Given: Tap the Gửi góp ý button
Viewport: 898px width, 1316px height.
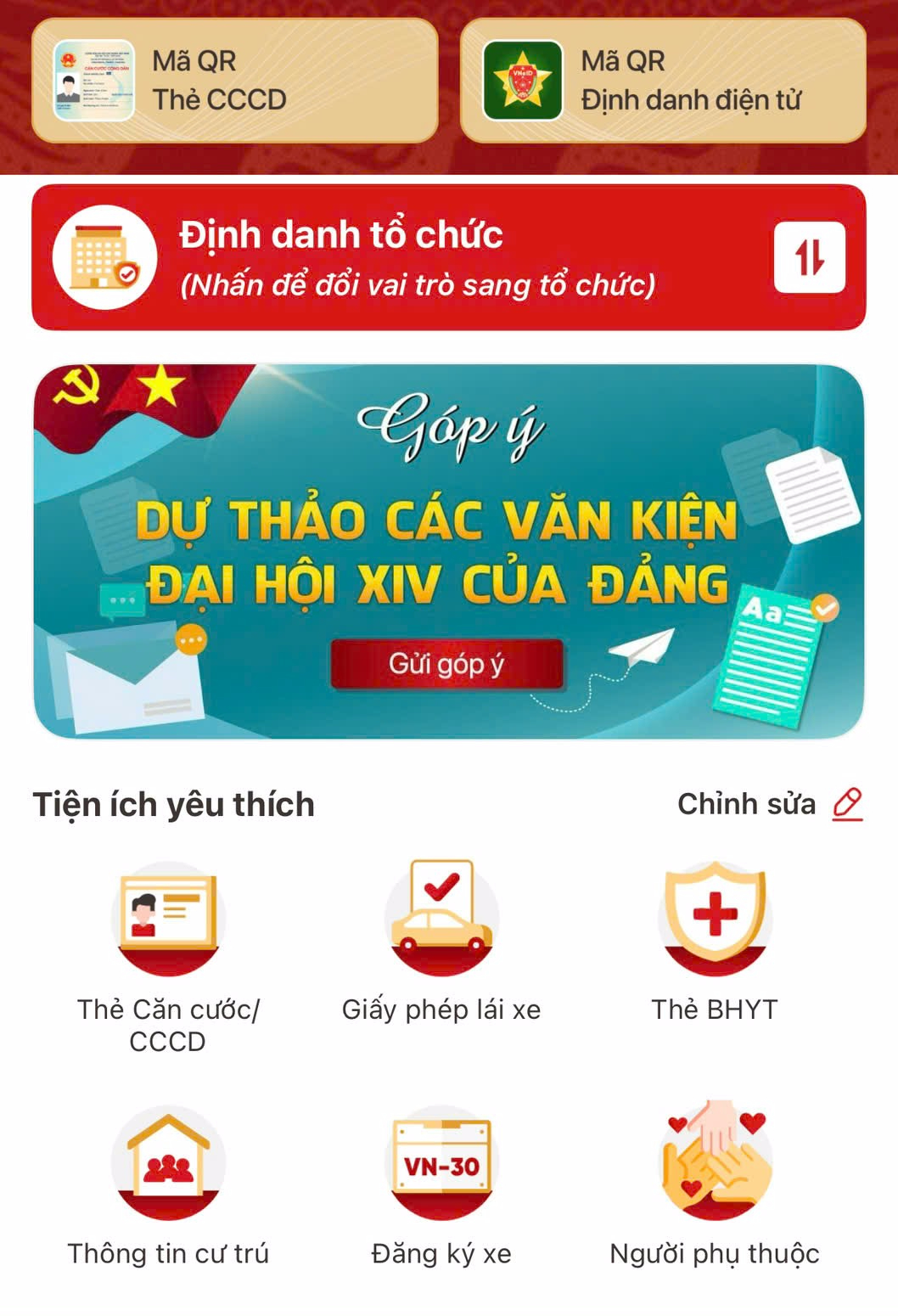Looking at the screenshot, I should [x=446, y=663].
